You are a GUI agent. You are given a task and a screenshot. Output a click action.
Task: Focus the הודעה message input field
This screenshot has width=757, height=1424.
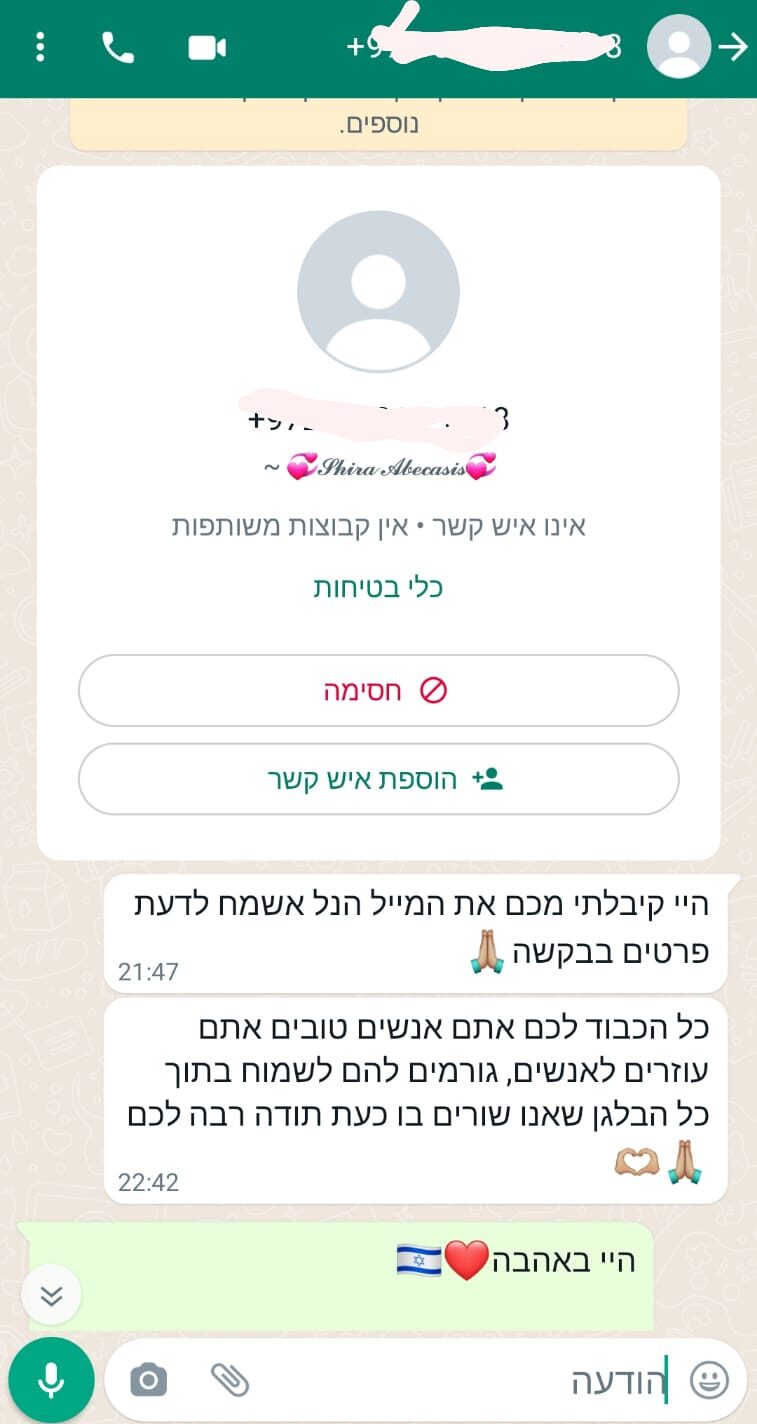click(x=450, y=1381)
